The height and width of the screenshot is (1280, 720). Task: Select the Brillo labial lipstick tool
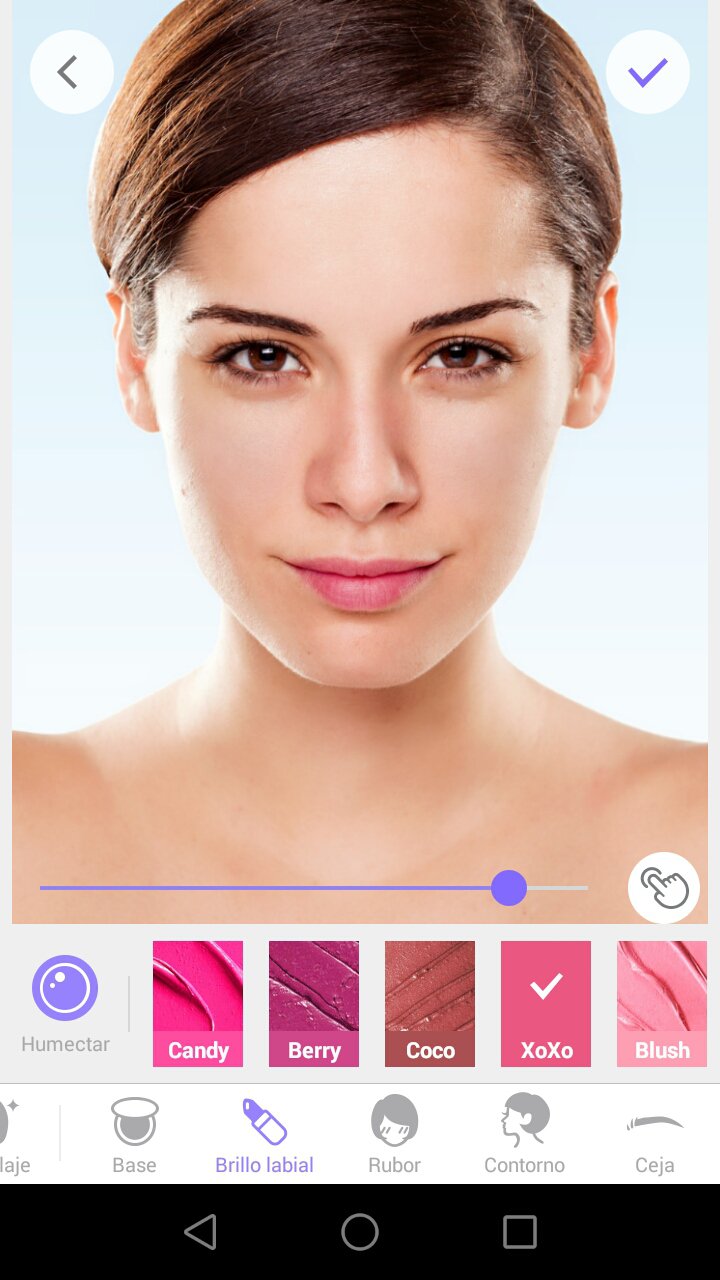pyautogui.click(x=263, y=1131)
